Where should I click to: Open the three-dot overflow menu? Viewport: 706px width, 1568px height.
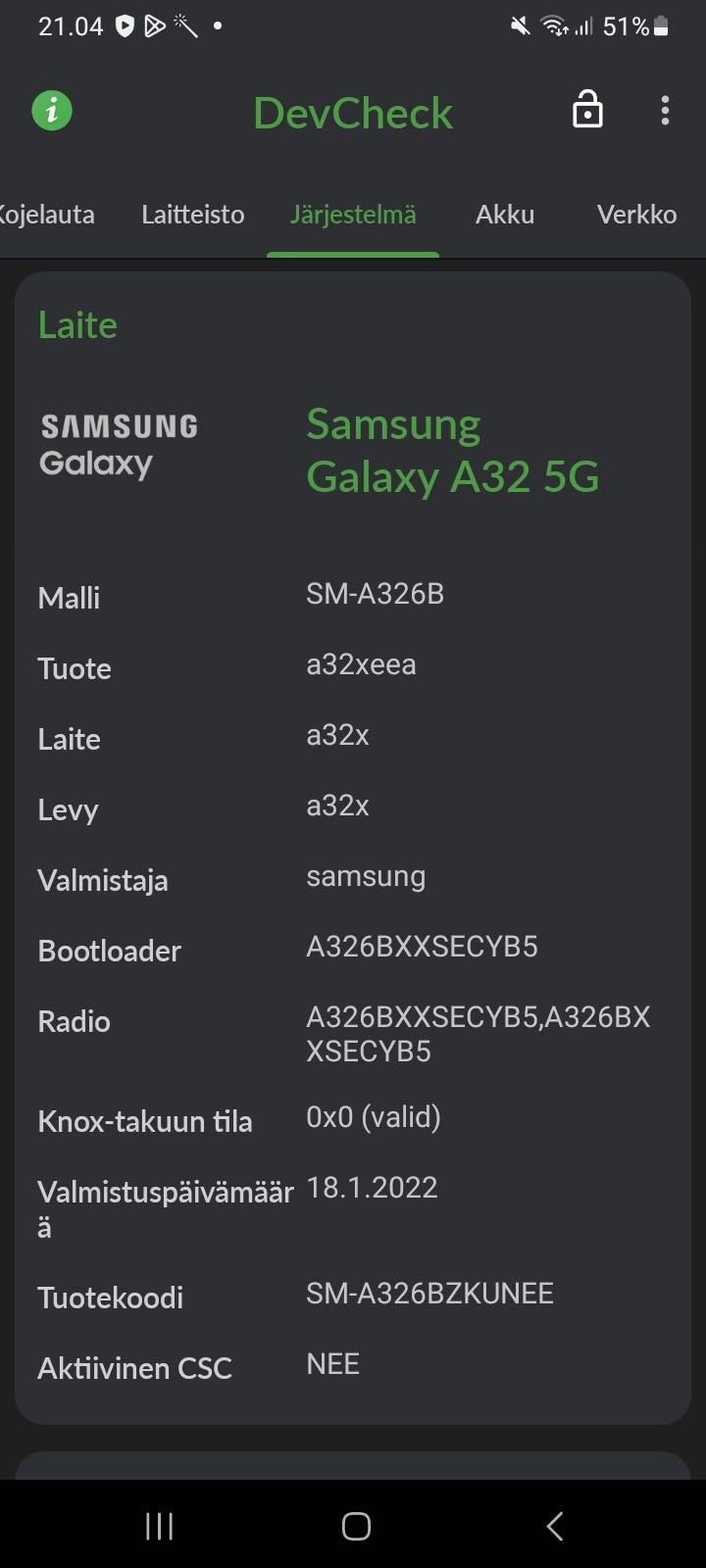(x=665, y=111)
